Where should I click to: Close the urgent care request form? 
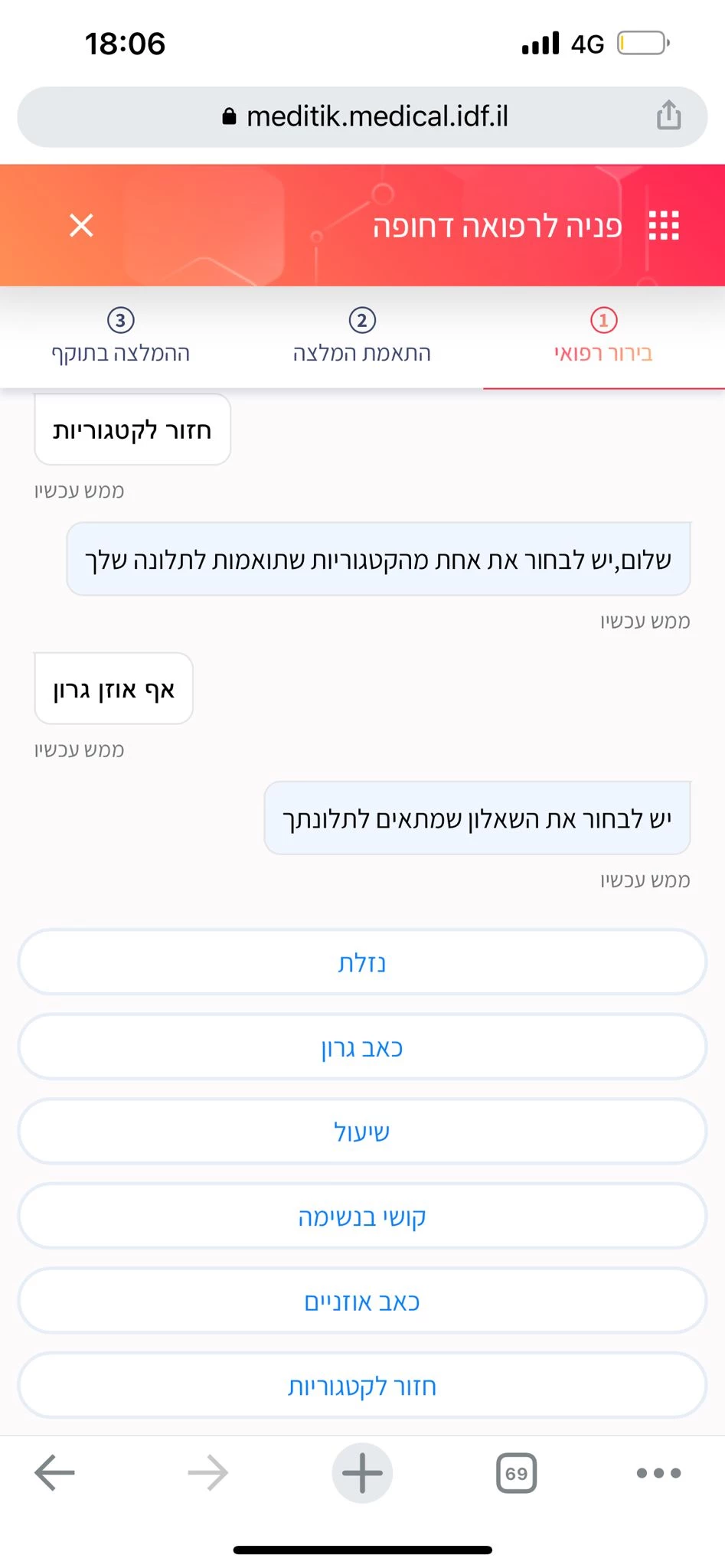(81, 226)
